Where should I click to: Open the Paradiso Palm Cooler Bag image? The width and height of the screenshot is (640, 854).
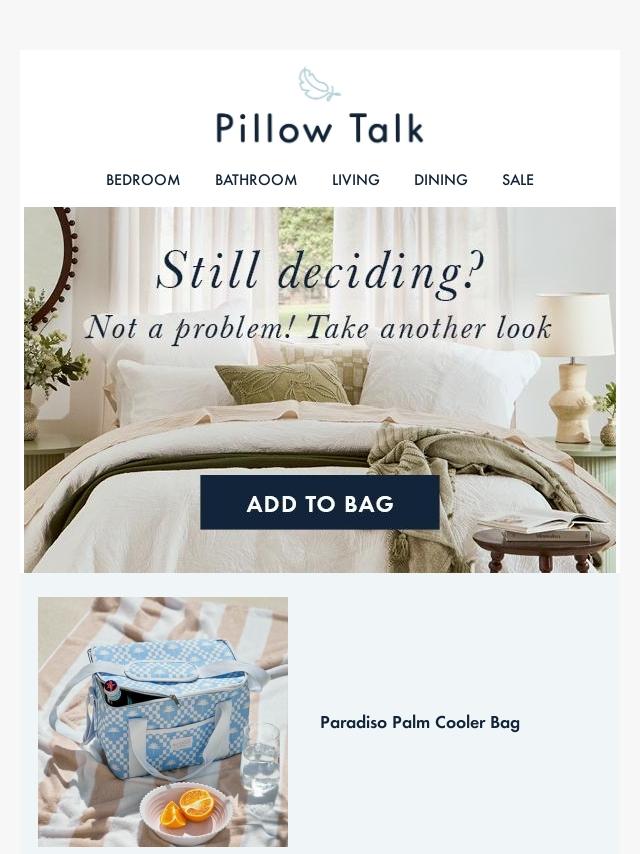pyautogui.click(x=163, y=721)
